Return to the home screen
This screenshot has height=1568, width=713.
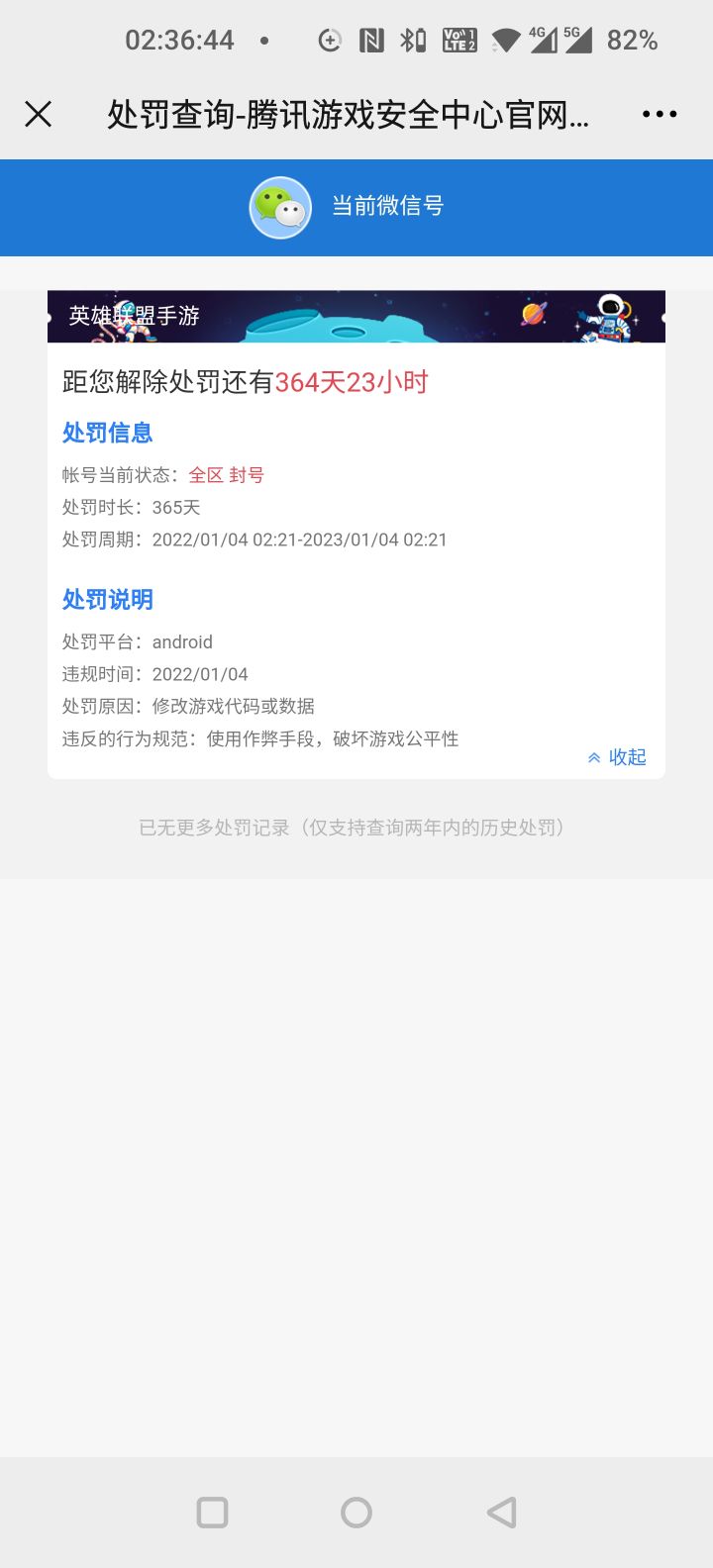pyautogui.click(x=356, y=1512)
